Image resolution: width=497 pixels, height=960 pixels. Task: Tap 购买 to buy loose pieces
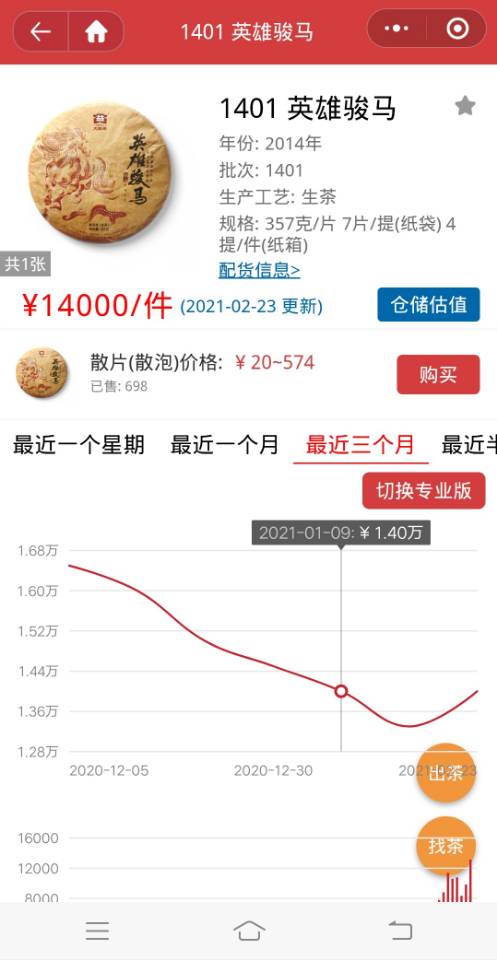(x=438, y=375)
